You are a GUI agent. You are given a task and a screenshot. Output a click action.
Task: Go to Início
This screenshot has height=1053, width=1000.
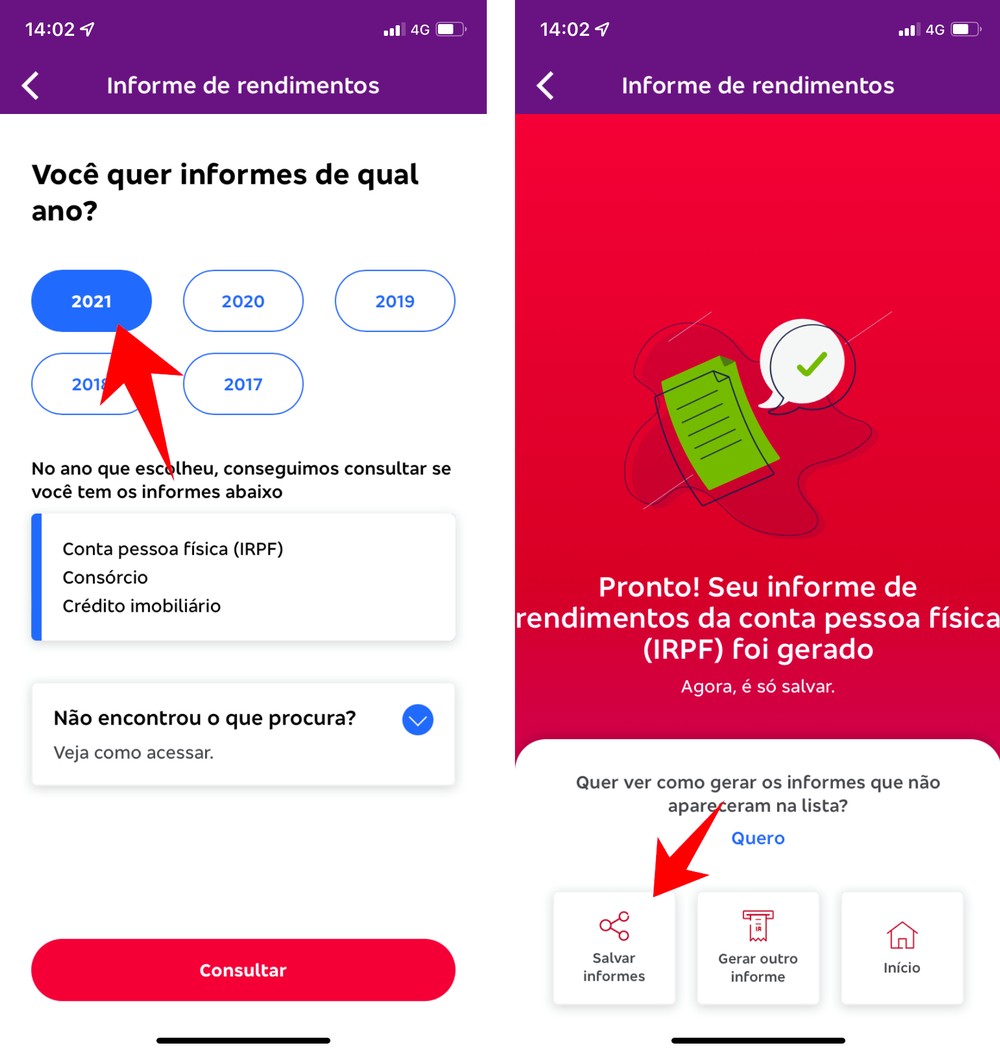point(902,948)
